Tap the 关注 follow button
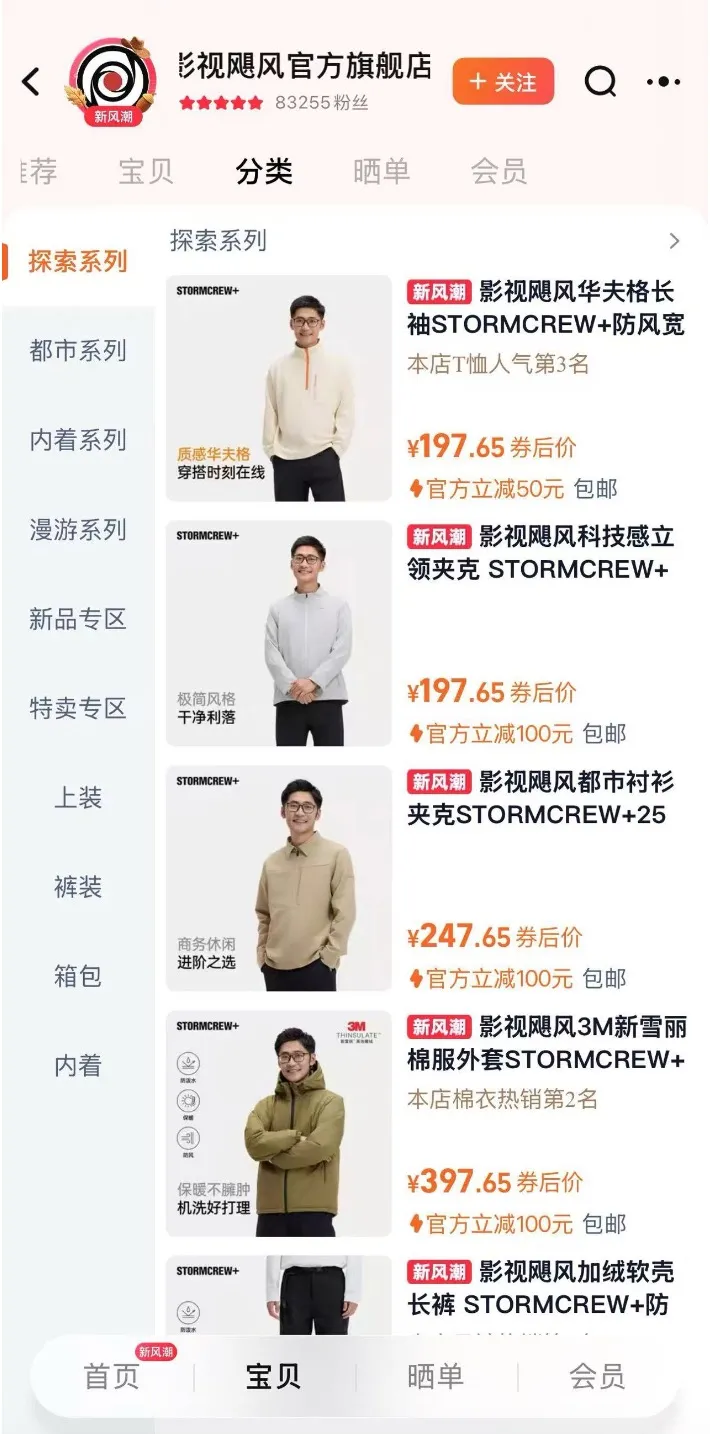Viewport: 710px width, 1434px height. tap(503, 82)
